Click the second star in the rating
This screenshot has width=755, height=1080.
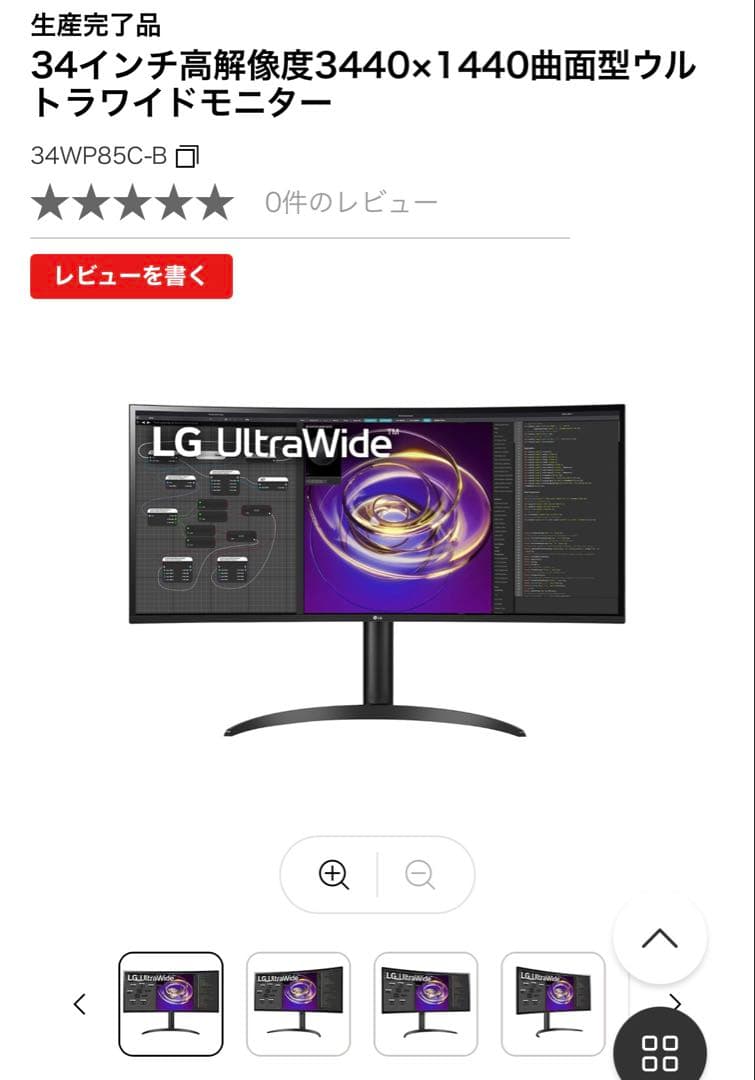pyautogui.click(x=91, y=203)
